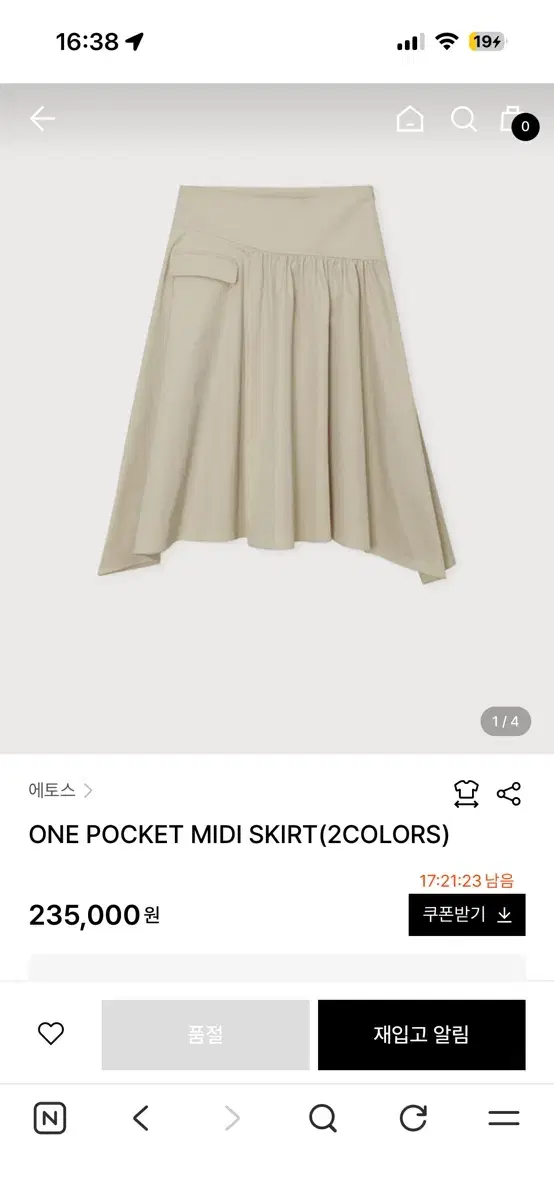Open the shop home icon
Viewport: 554px width, 1200px height.
[410, 119]
